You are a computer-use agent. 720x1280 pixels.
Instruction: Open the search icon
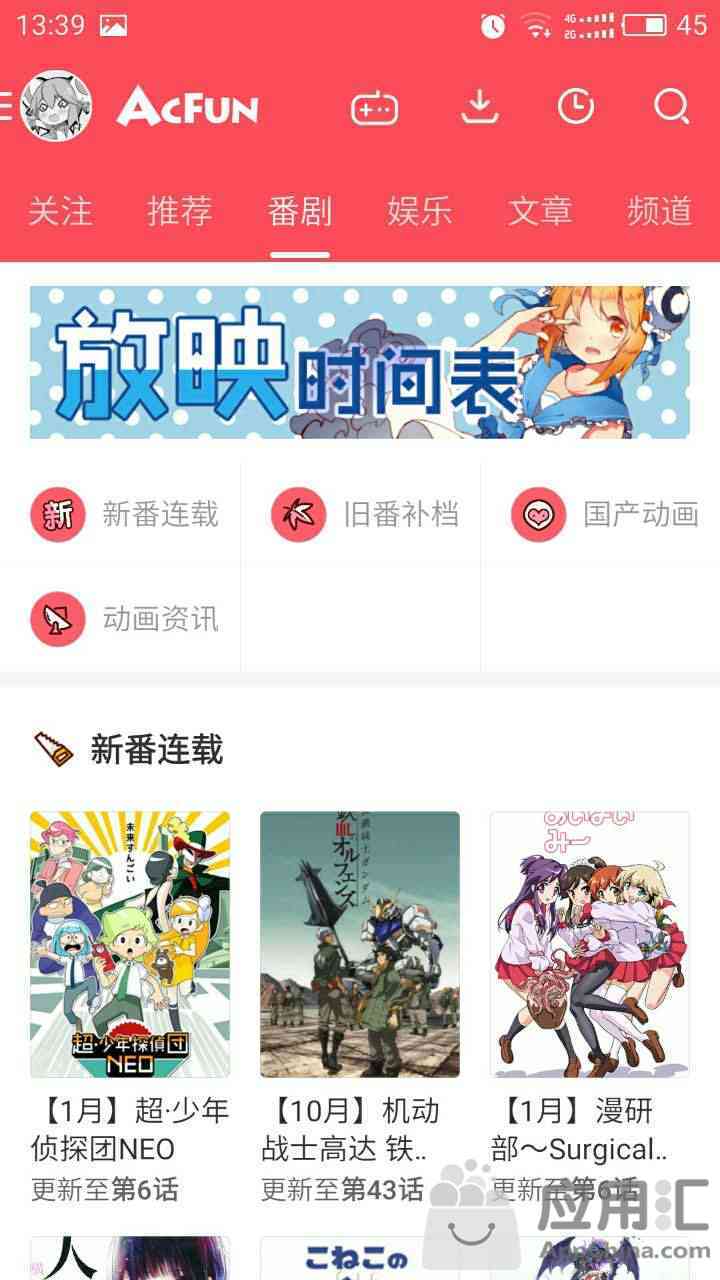pos(671,106)
